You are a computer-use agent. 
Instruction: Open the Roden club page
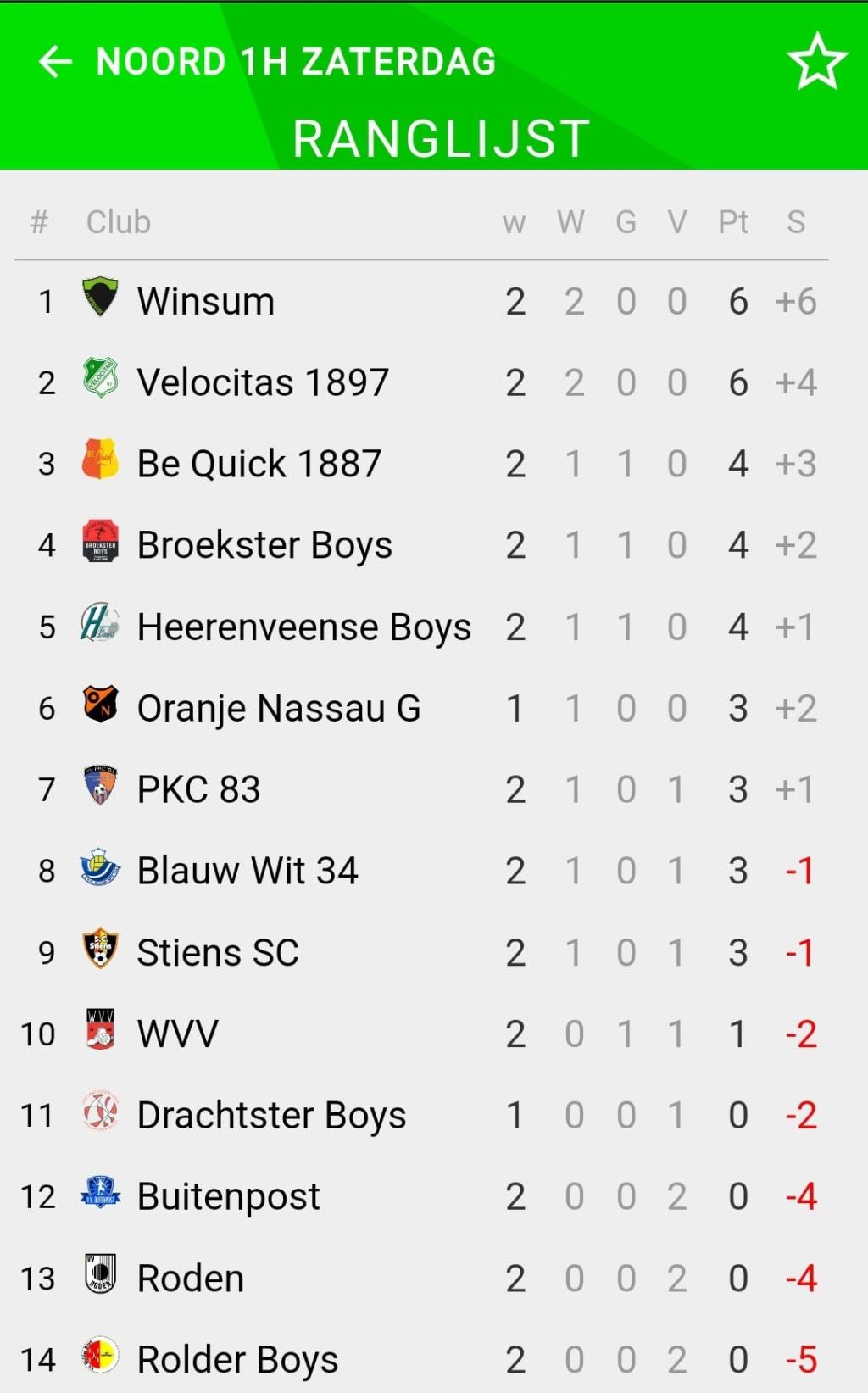click(421, 1278)
